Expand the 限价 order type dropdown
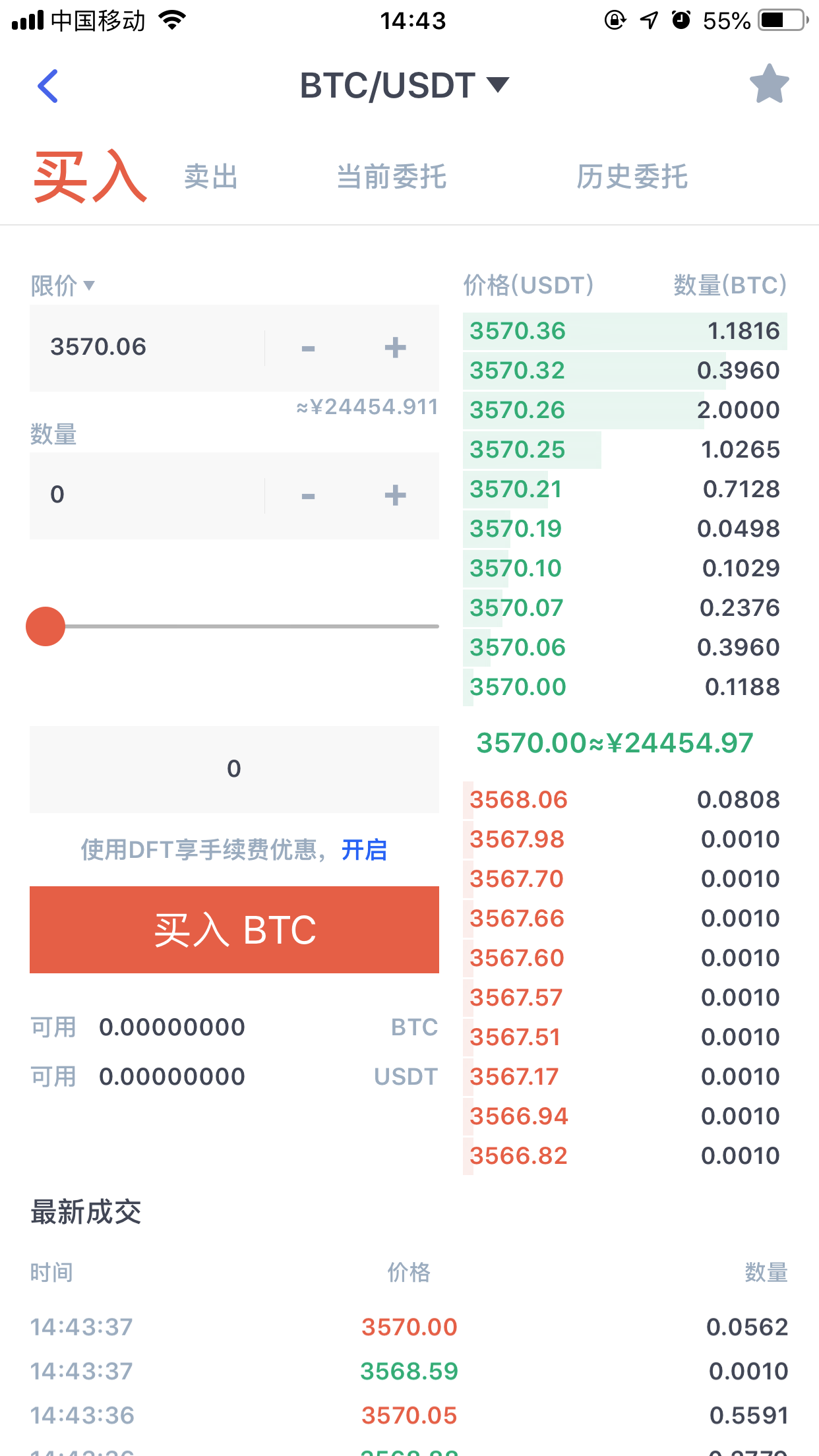 tap(63, 286)
